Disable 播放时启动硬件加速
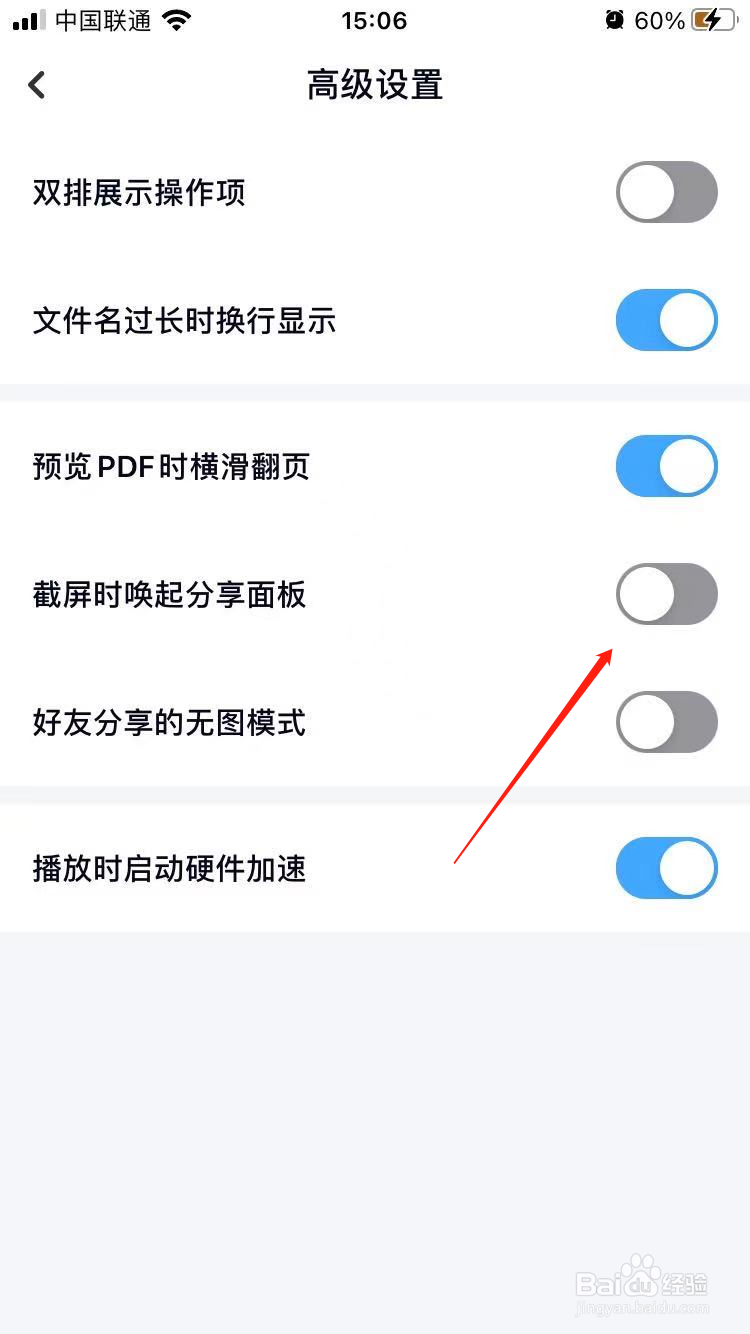The height and width of the screenshot is (1334, 750). point(666,868)
